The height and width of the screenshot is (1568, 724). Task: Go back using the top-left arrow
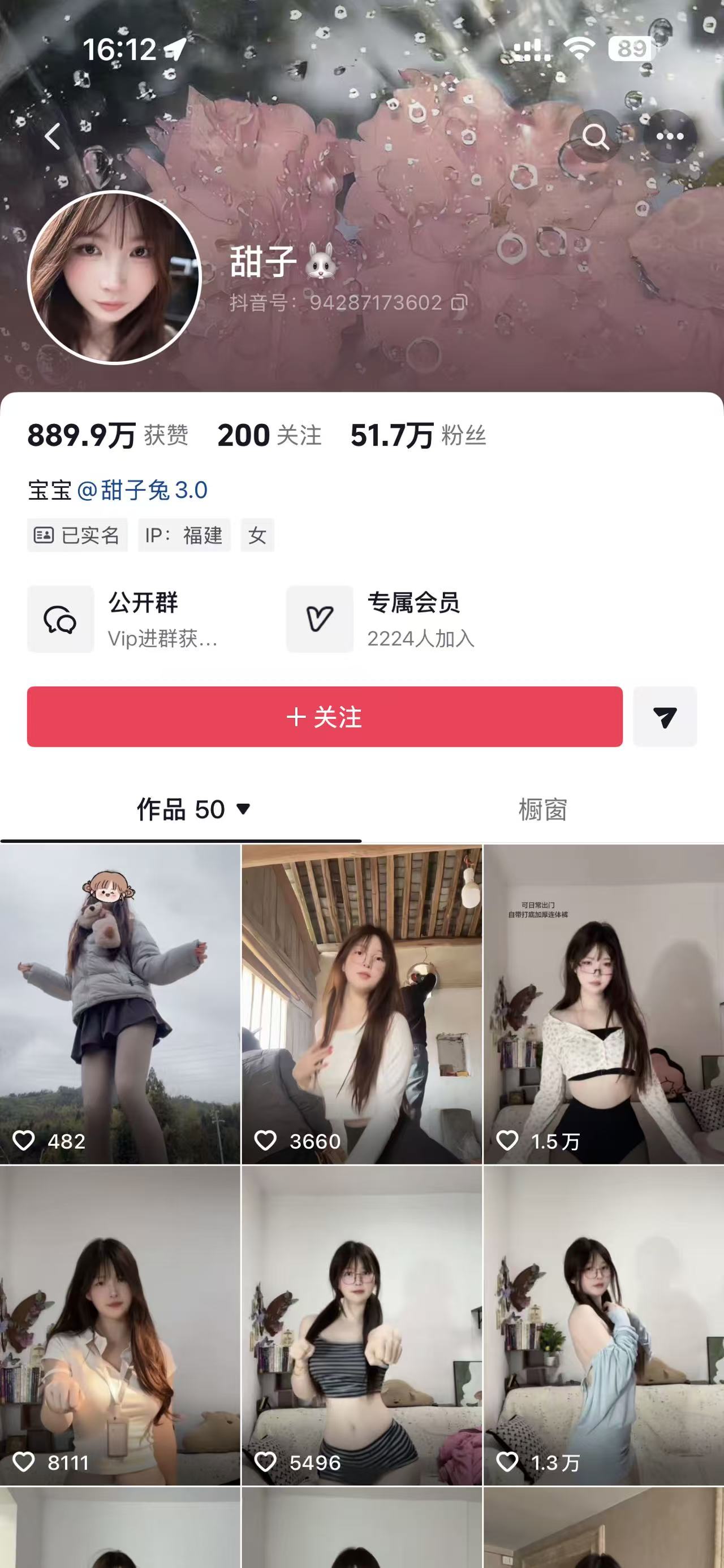click(x=53, y=136)
